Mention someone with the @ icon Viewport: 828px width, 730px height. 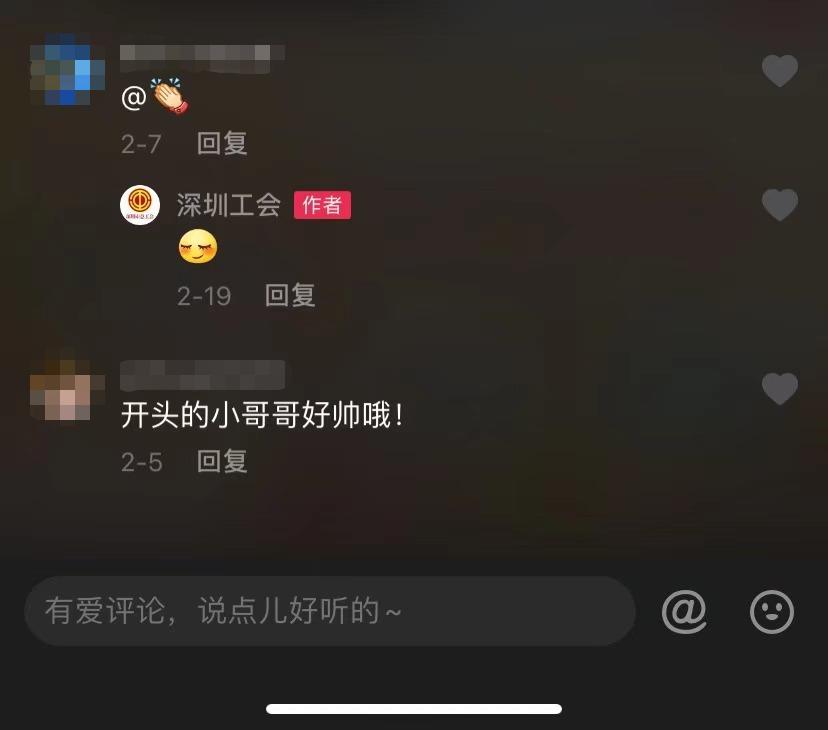tap(684, 611)
